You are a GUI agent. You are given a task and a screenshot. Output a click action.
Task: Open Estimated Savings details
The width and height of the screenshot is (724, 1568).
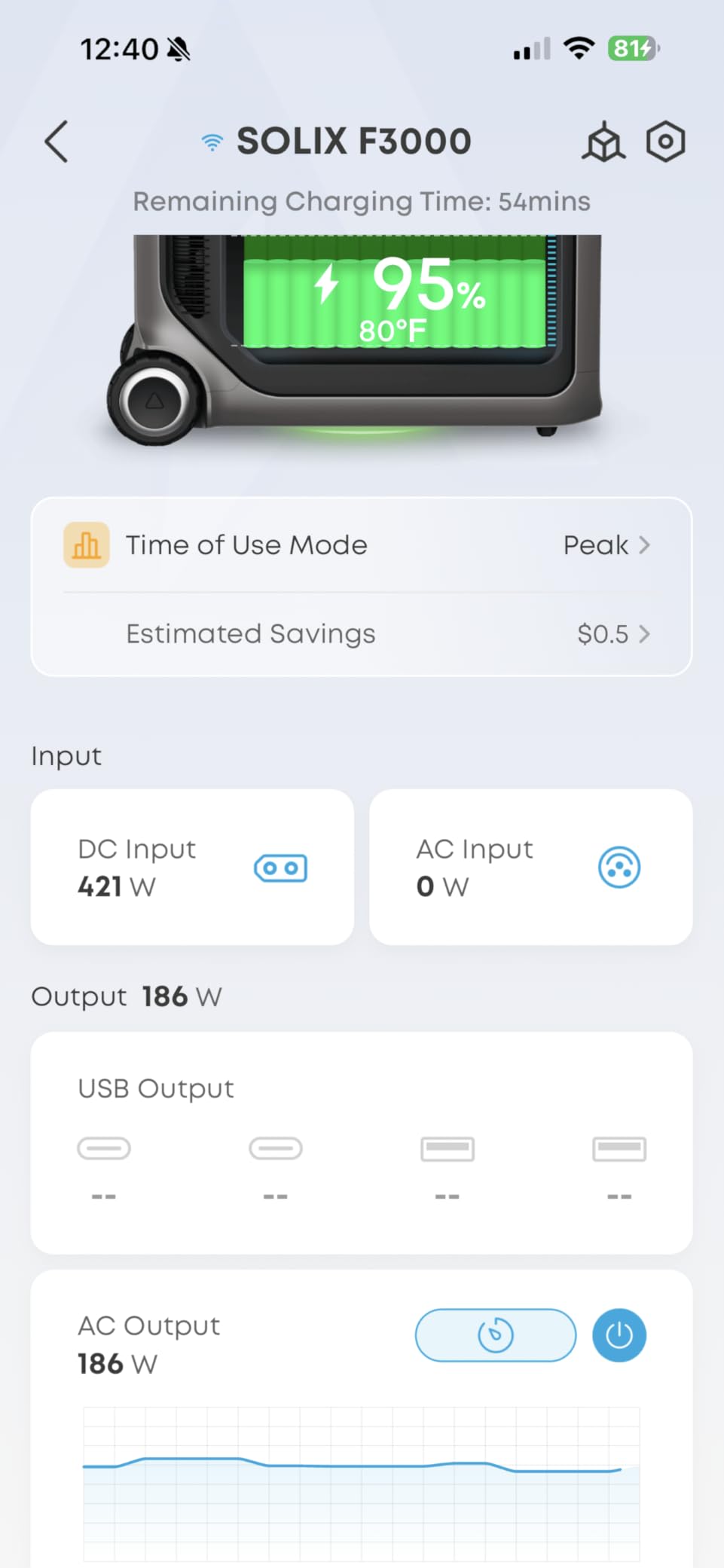(362, 634)
